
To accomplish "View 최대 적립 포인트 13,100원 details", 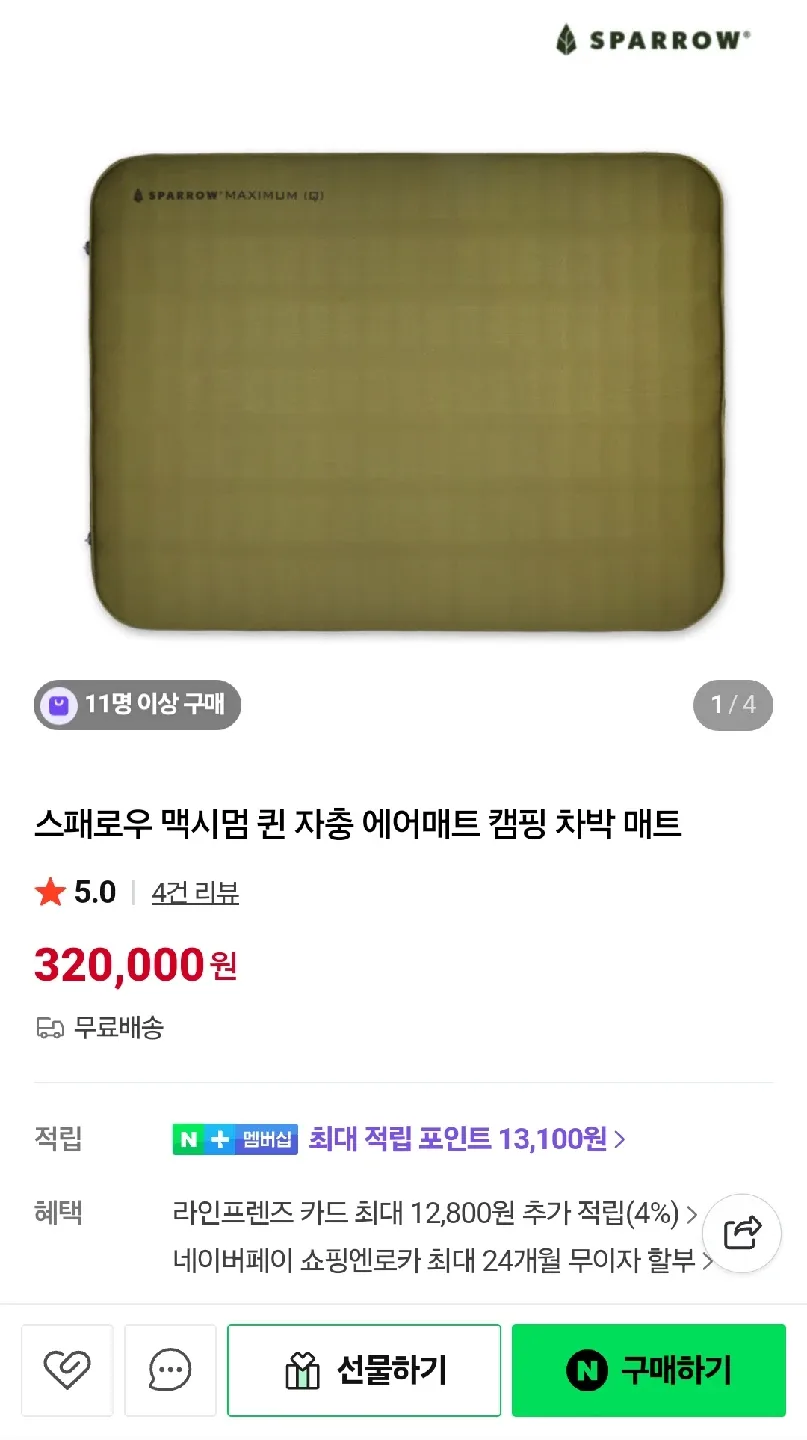I will click(x=466, y=1139).
